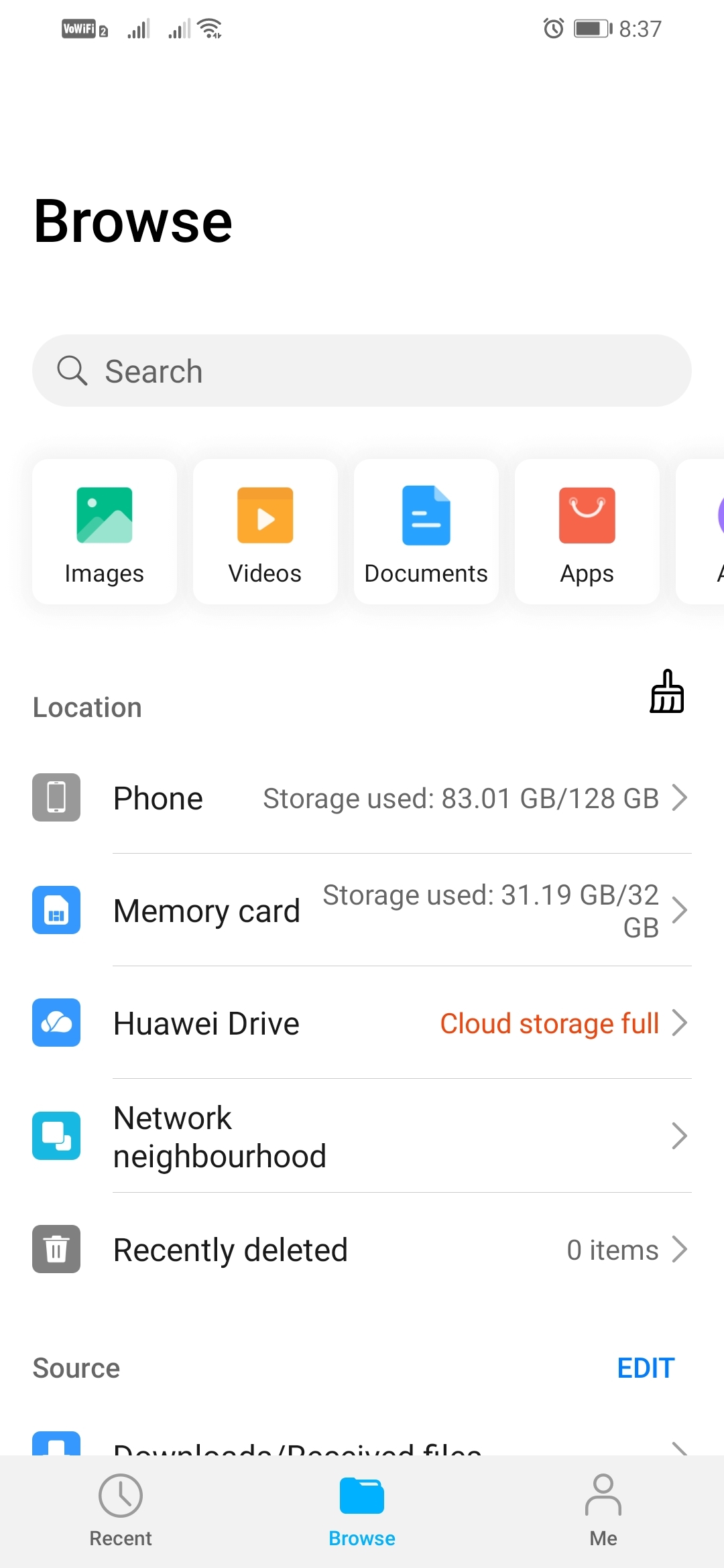
Task: Tap the Phone storage icon
Action: click(x=56, y=797)
